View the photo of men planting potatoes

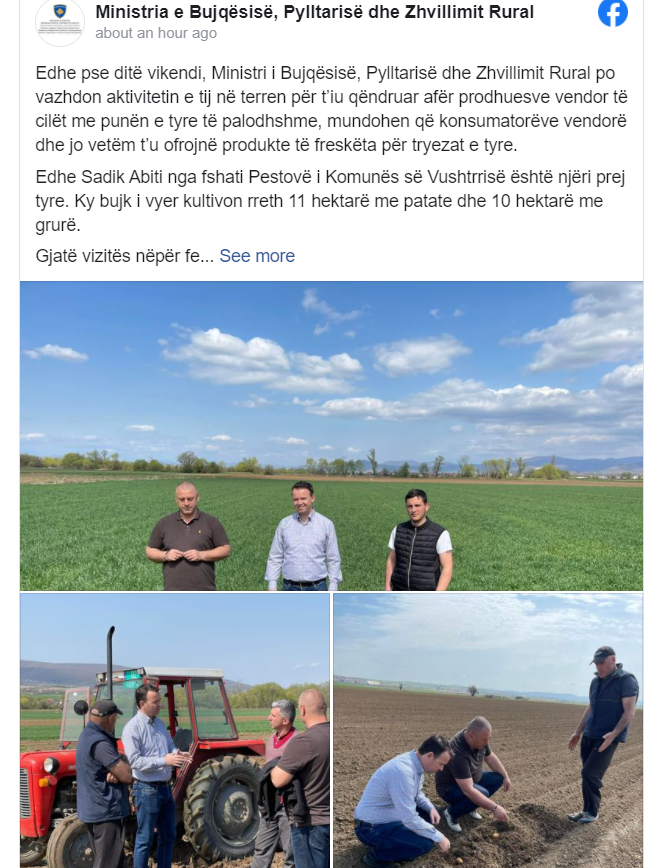point(488,730)
